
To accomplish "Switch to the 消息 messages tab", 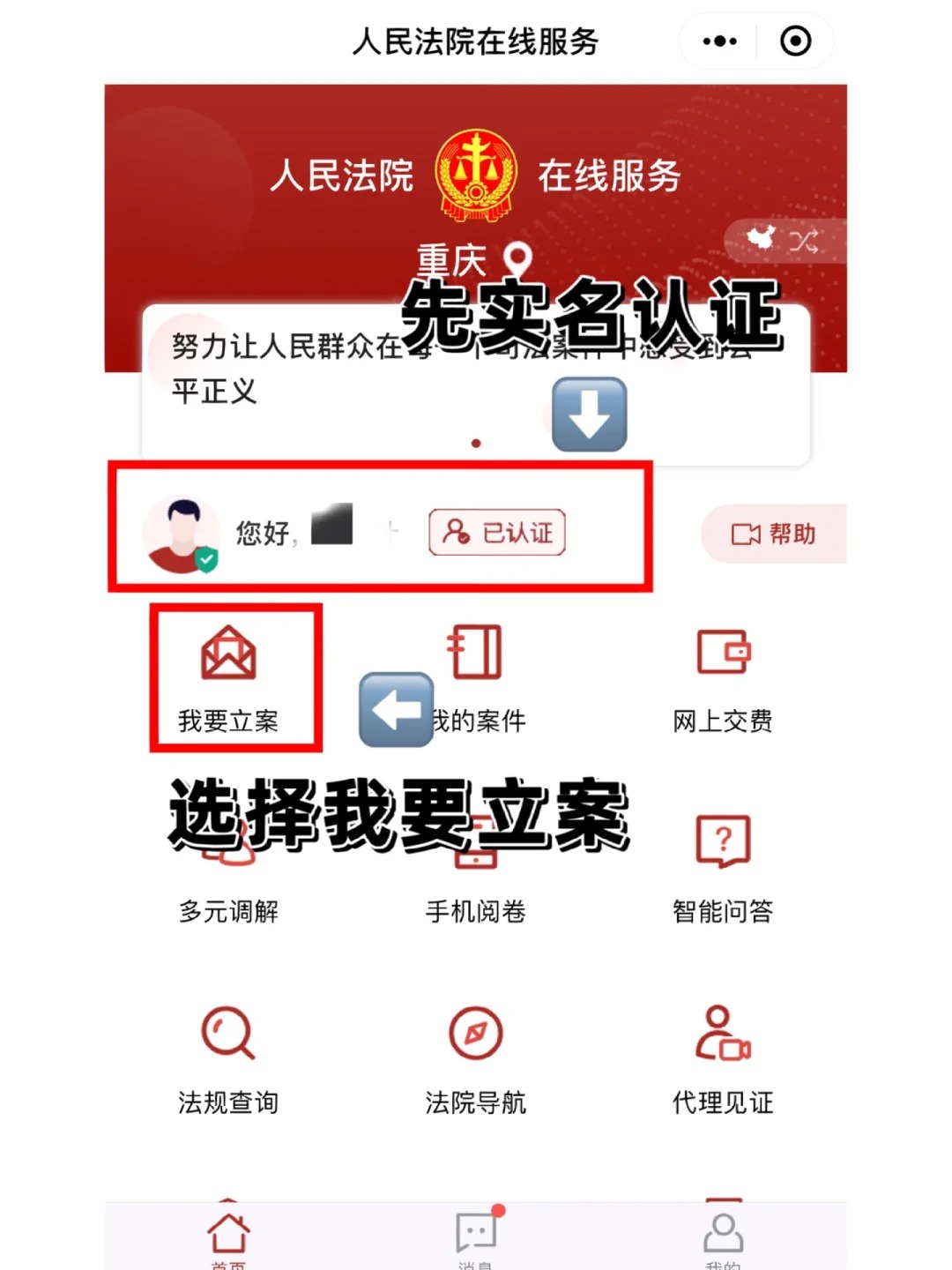I will click(476, 1236).
